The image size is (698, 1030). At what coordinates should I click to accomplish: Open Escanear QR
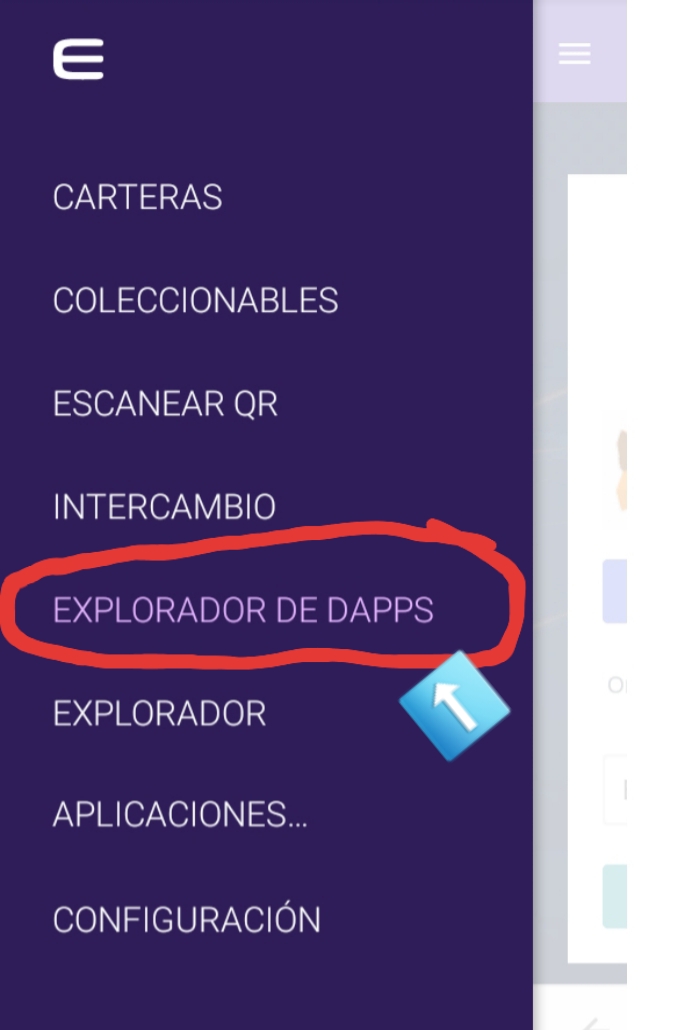165,404
